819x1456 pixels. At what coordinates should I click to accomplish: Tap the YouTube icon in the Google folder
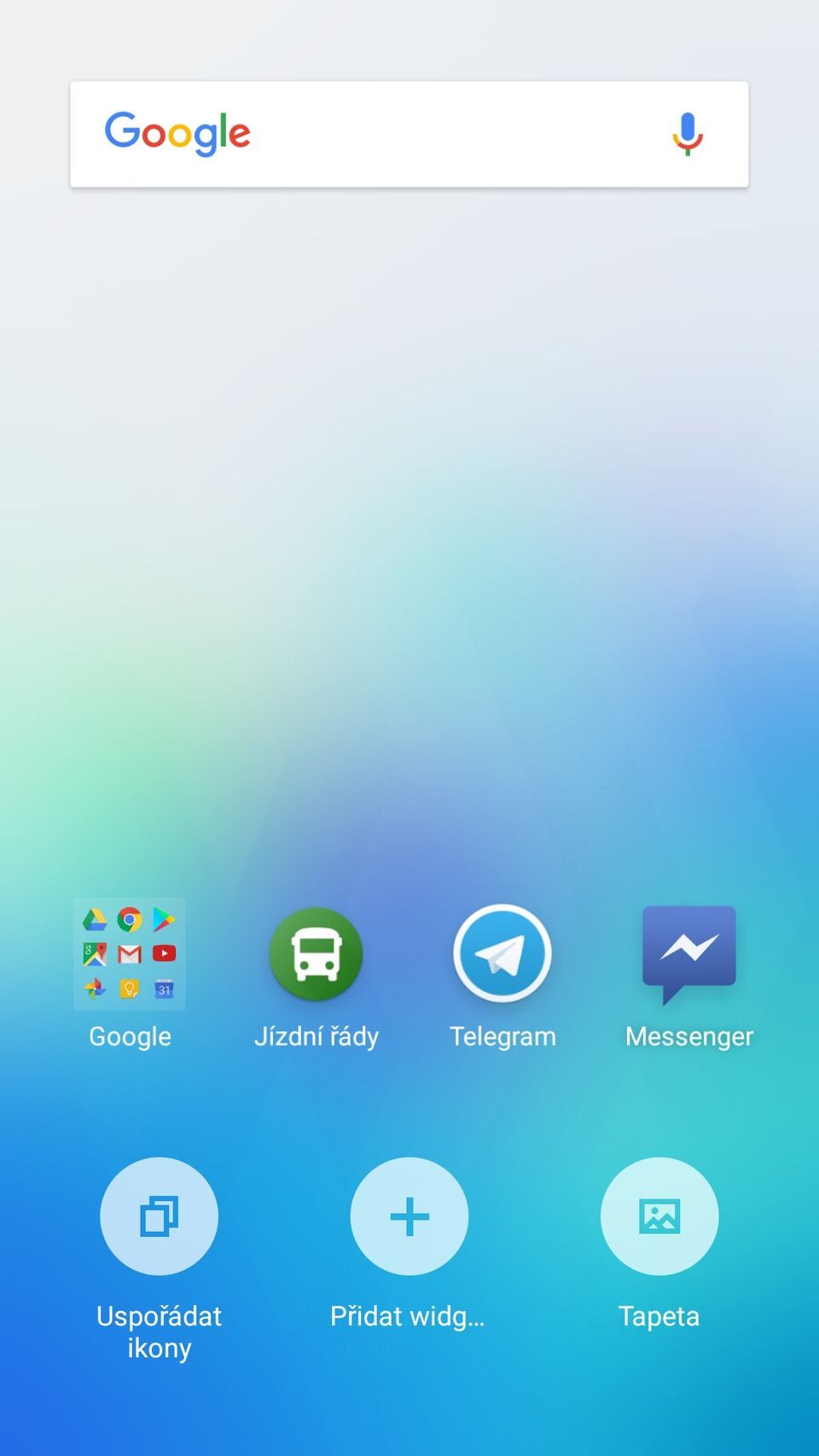[163, 954]
